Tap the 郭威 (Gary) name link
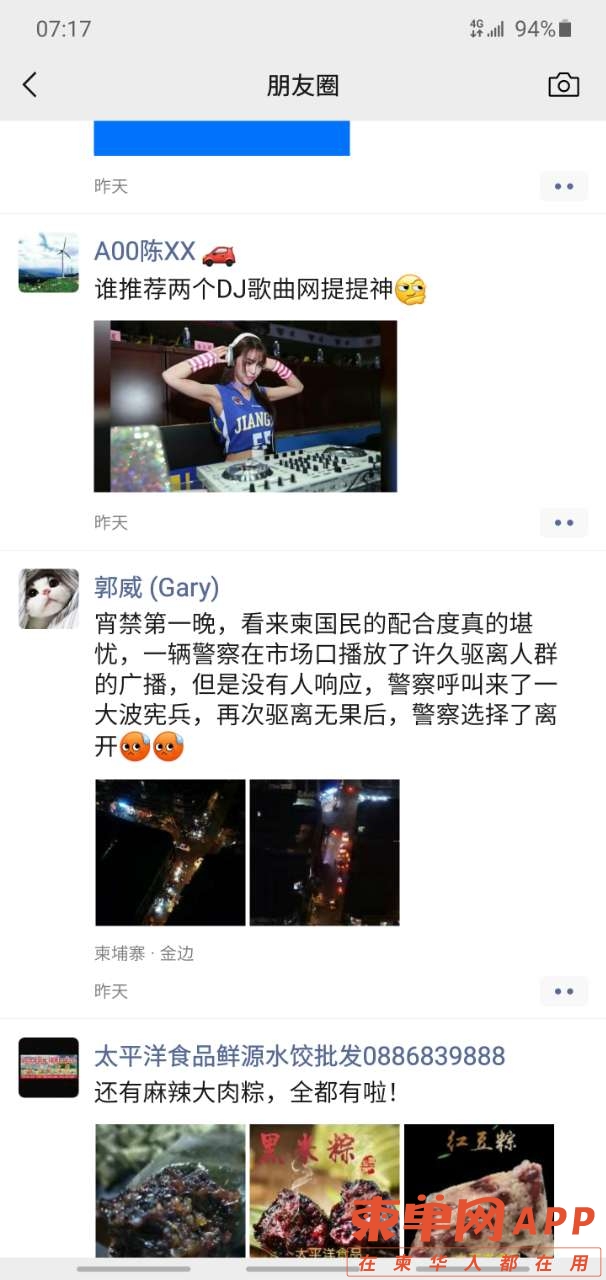This screenshot has width=606, height=1280. (156, 587)
